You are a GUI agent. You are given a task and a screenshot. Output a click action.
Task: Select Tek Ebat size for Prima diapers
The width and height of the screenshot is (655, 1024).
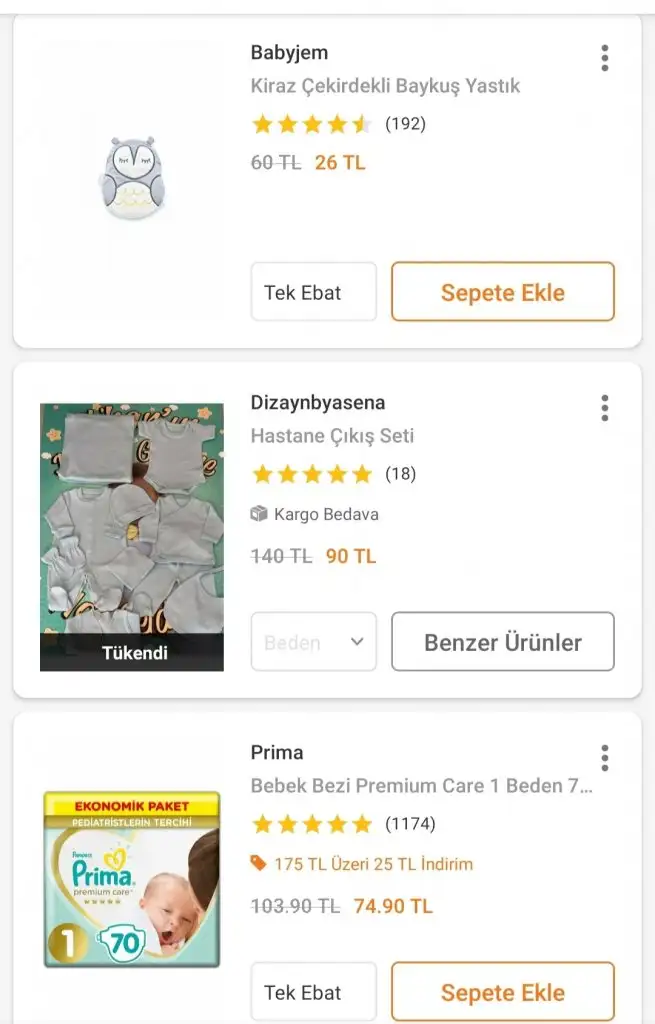tap(313, 992)
